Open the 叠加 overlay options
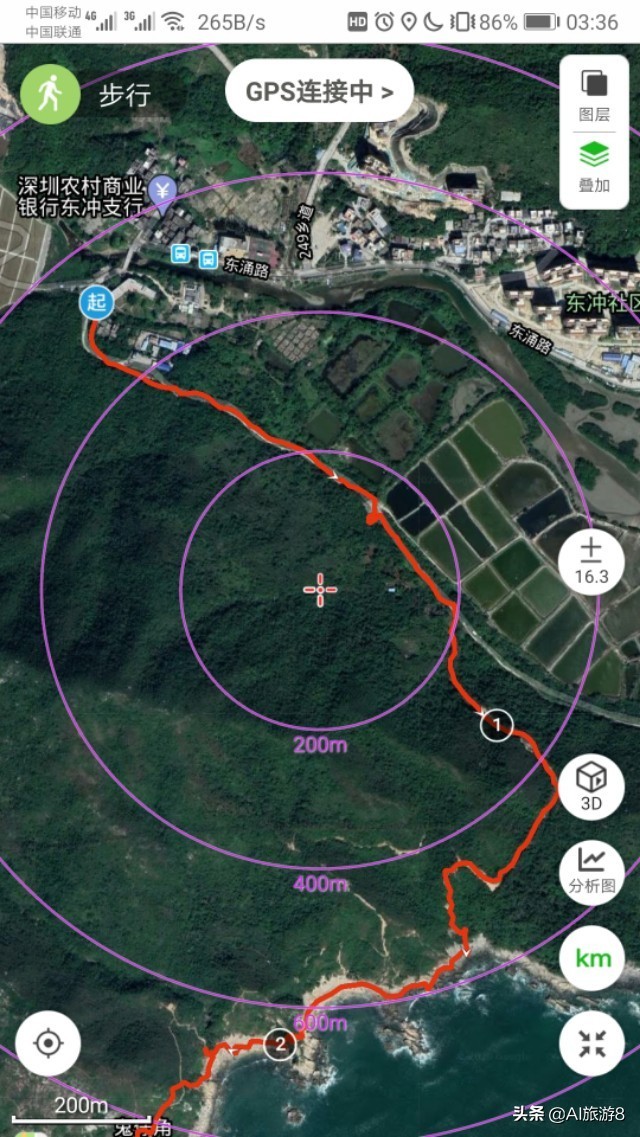The height and width of the screenshot is (1137, 640). [x=594, y=166]
